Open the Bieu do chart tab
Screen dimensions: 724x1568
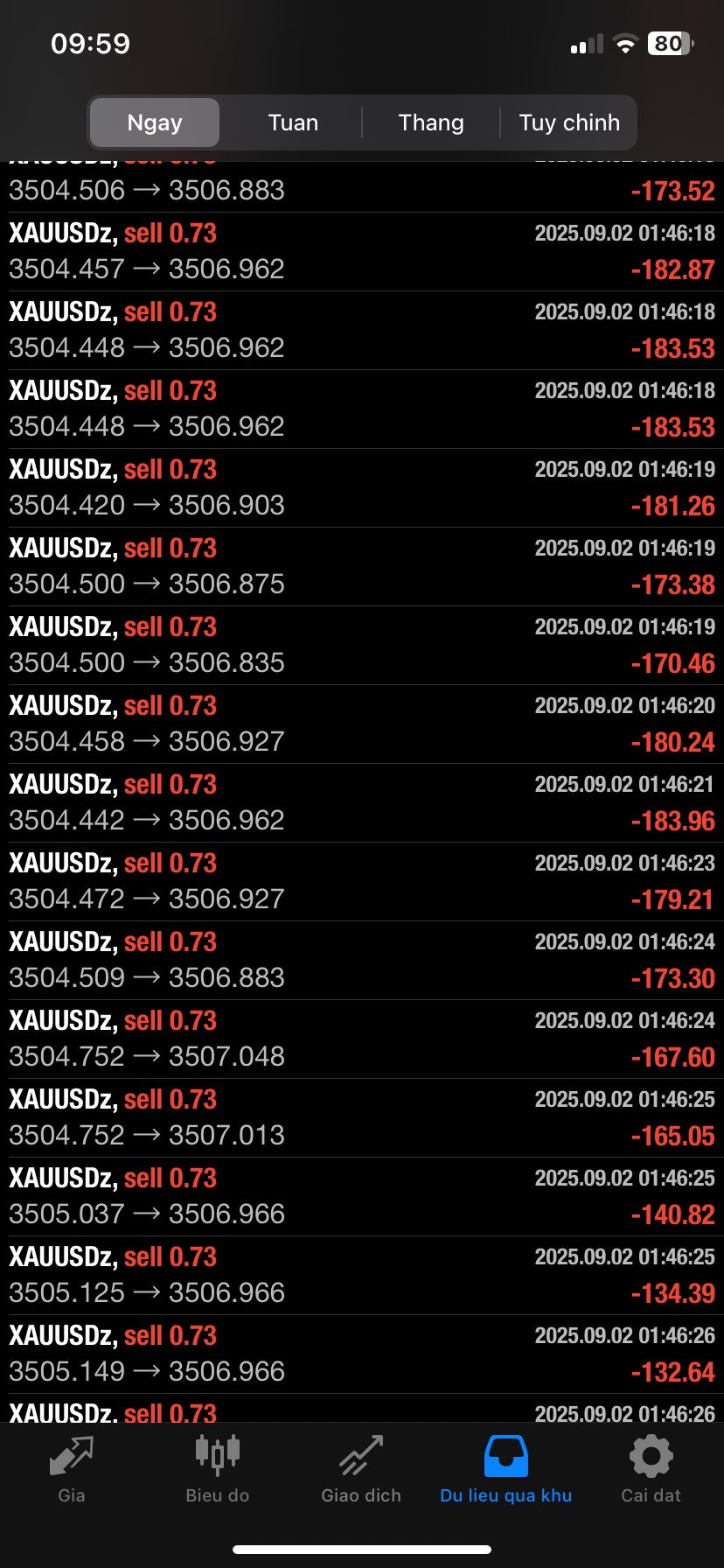[217, 1469]
